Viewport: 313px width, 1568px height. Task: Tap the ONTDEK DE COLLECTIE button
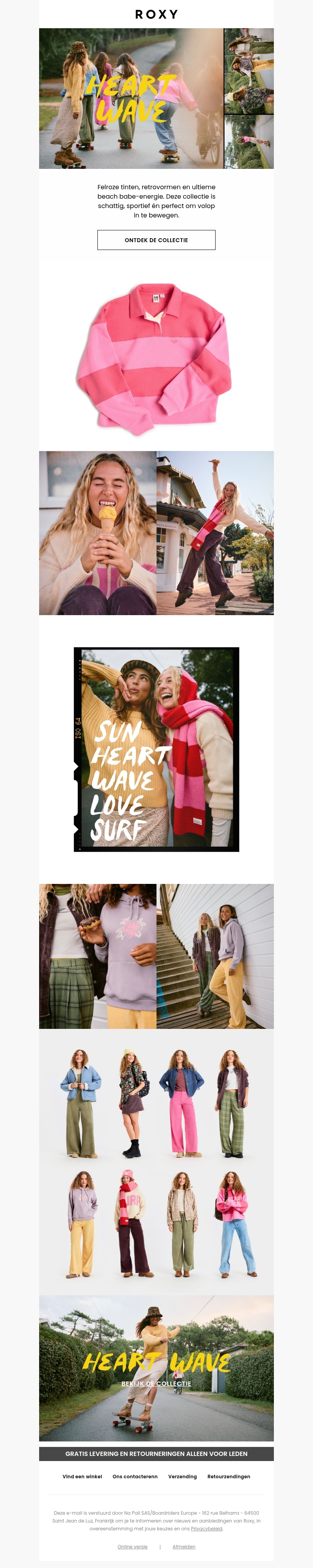point(156,240)
